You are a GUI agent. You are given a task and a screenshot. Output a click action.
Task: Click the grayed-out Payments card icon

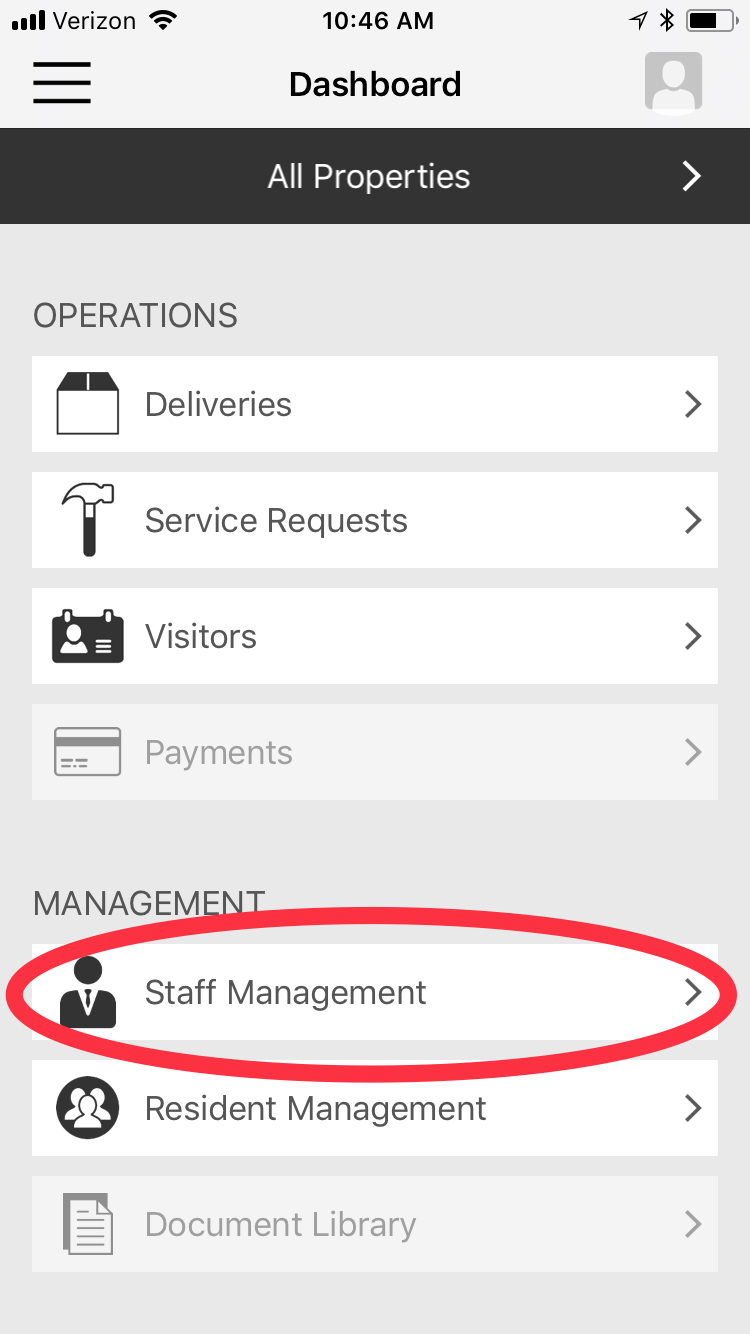pyautogui.click(x=86, y=752)
